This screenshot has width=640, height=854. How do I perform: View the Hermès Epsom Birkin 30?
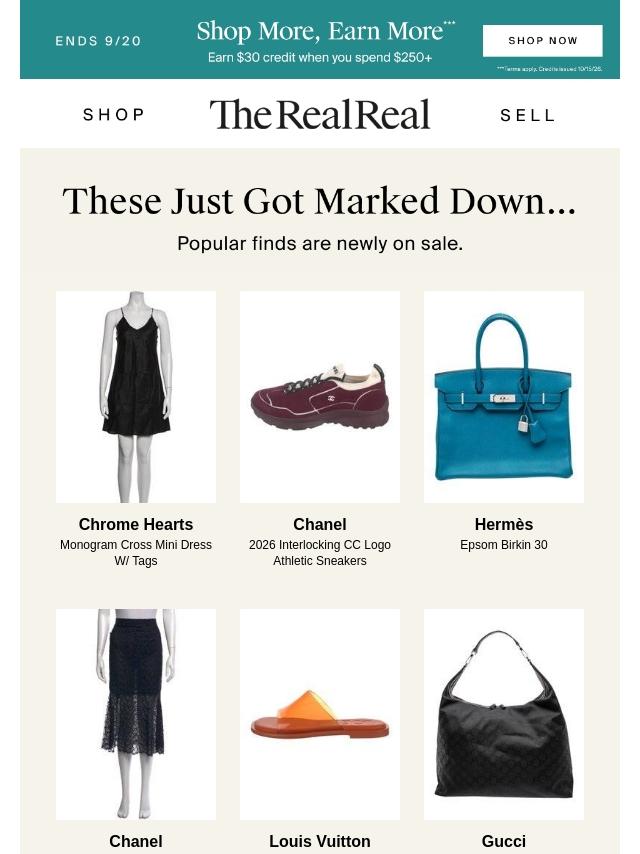click(504, 397)
